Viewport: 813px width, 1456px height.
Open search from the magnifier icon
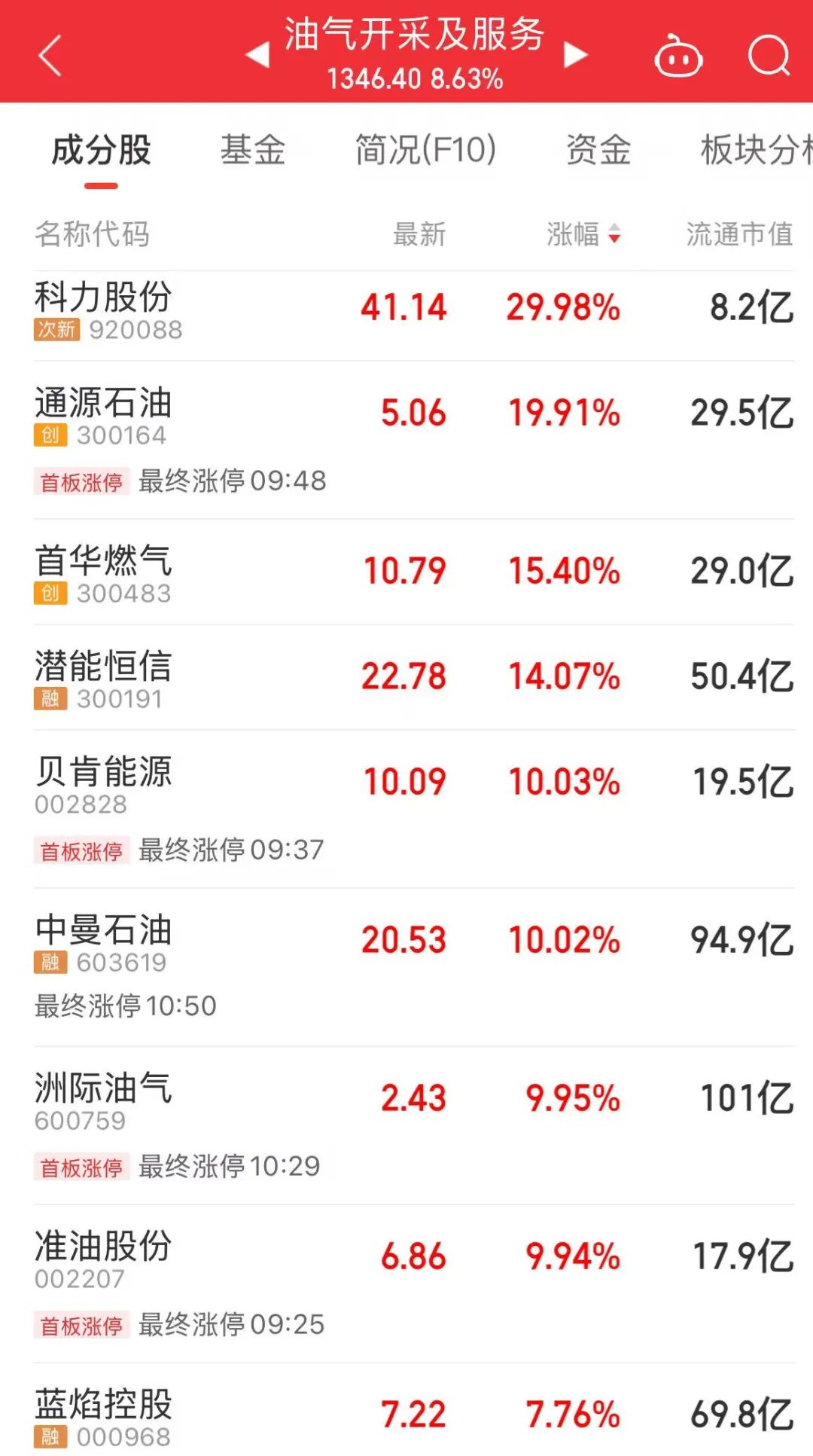(769, 56)
